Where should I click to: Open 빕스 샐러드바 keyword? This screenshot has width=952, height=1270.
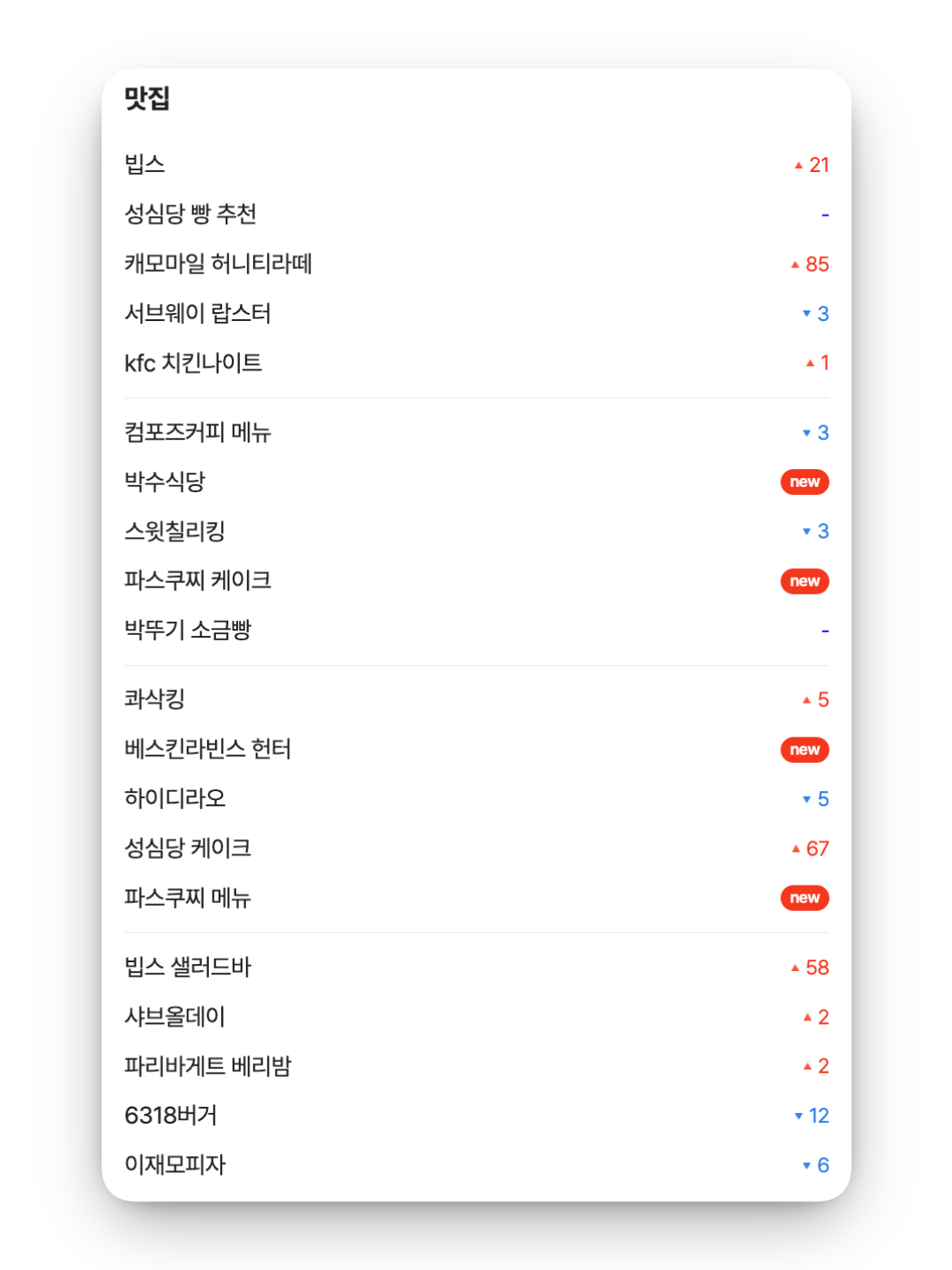188,967
